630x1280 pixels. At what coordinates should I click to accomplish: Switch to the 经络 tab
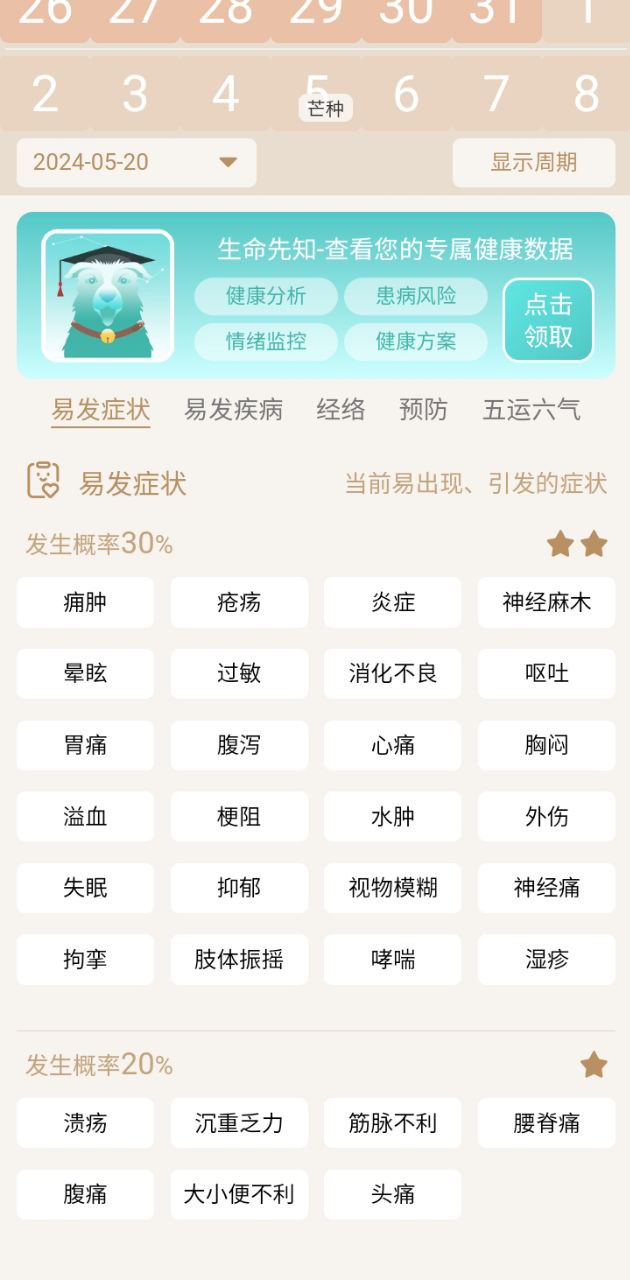(x=341, y=409)
